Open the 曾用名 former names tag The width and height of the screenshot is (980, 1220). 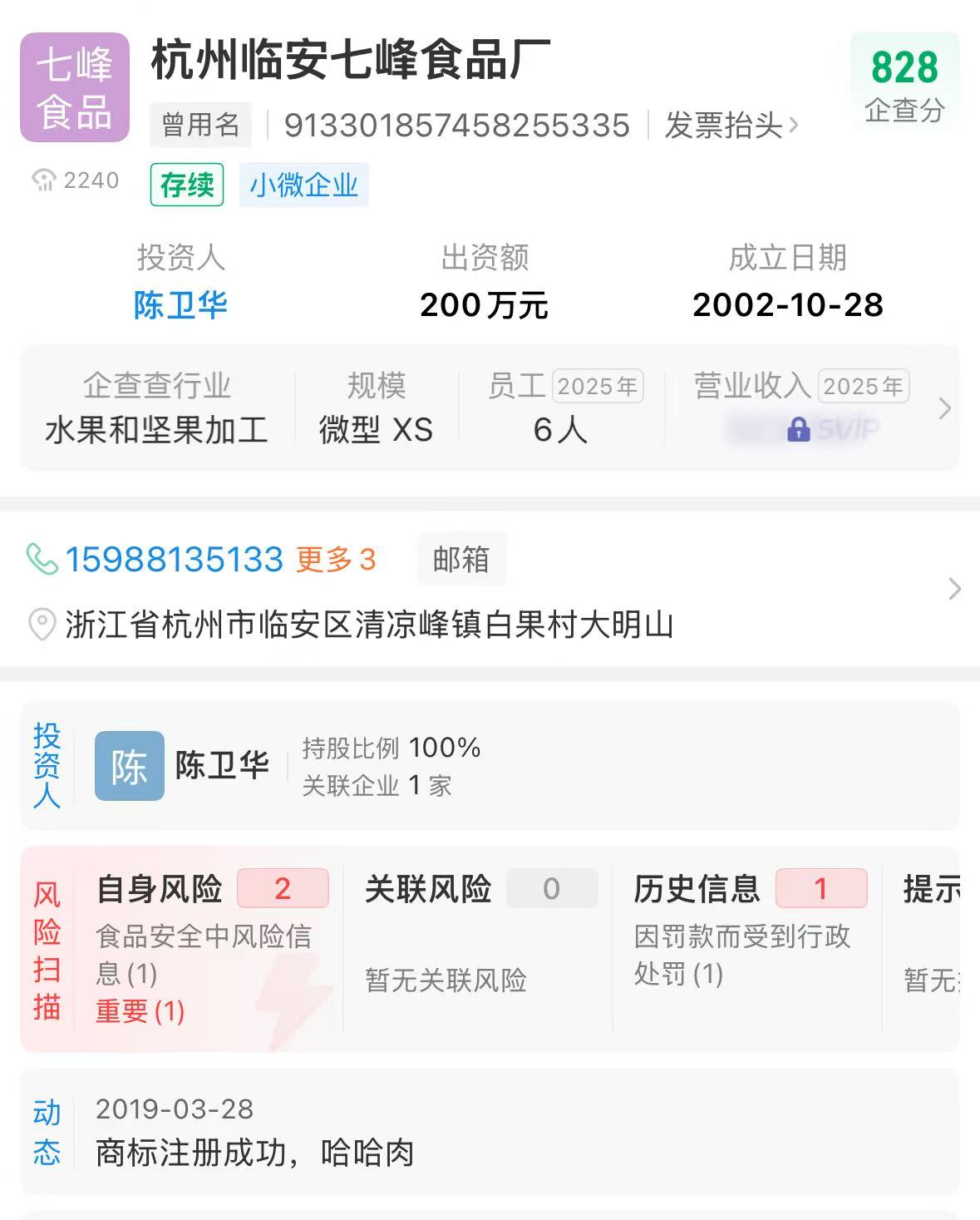click(201, 125)
